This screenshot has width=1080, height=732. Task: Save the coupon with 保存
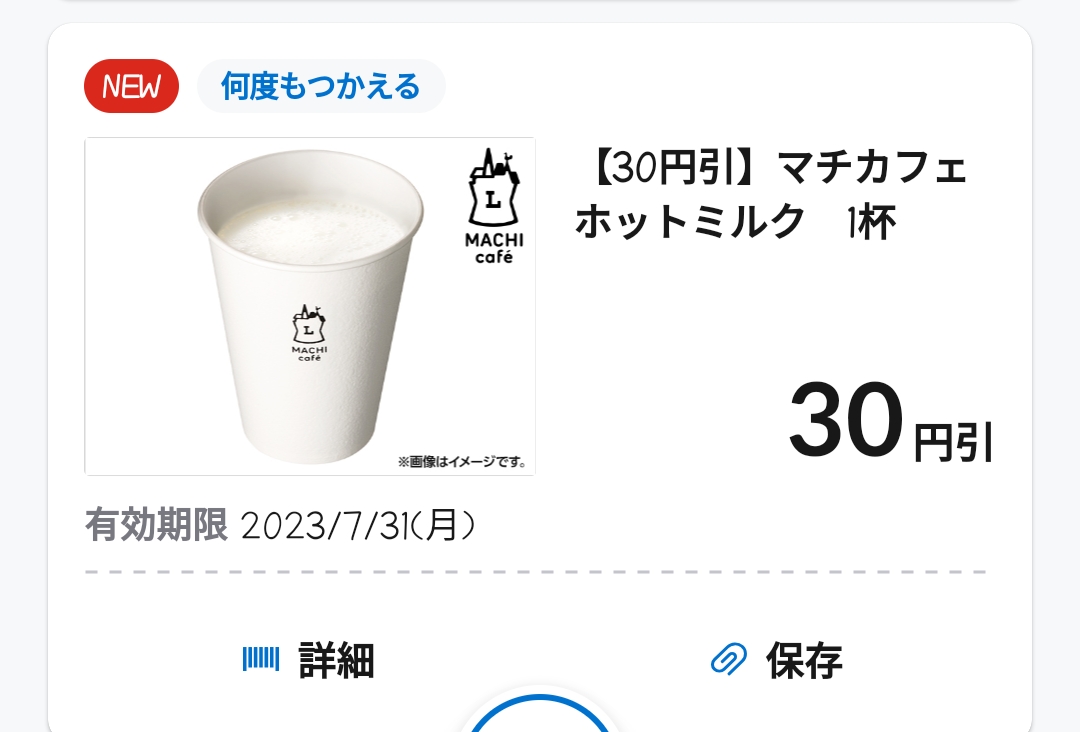coord(777,660)
